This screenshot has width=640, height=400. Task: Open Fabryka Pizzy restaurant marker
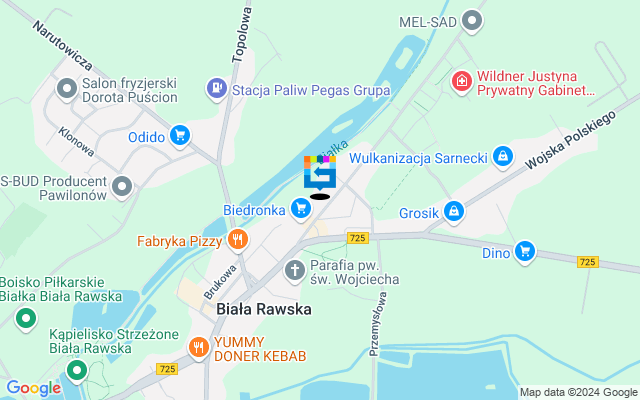tap(237, 239)
